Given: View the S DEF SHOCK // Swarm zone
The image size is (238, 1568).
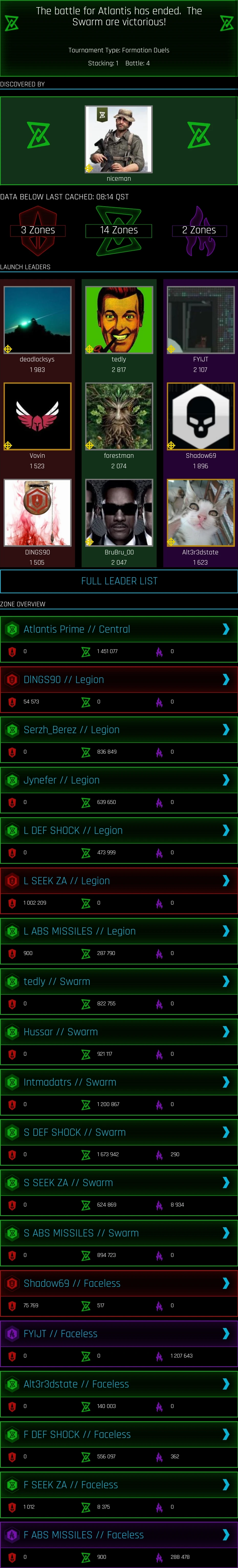Looking at the screenshot, I should 119,1133.
